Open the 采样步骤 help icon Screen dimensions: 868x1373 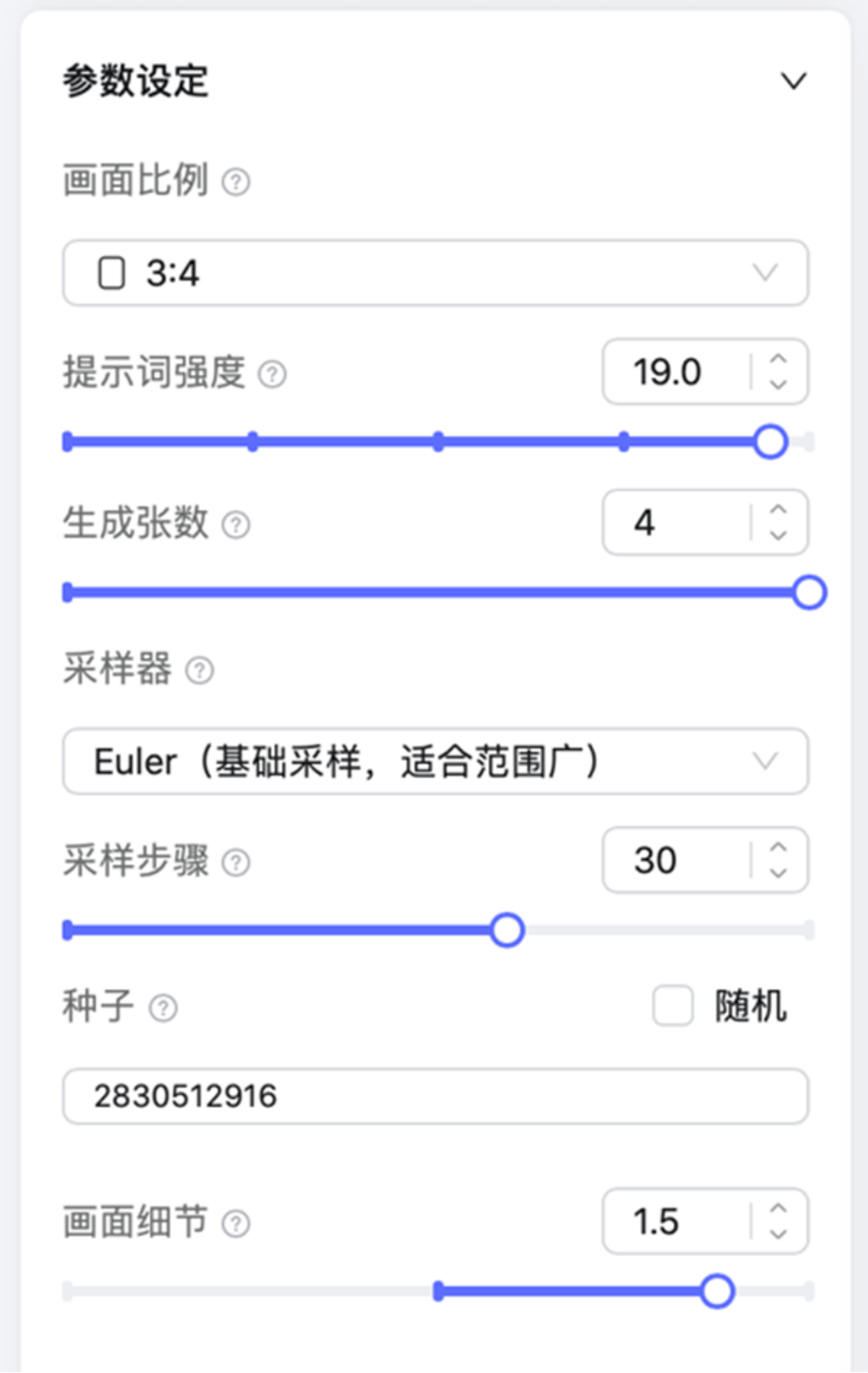point(237,863)
